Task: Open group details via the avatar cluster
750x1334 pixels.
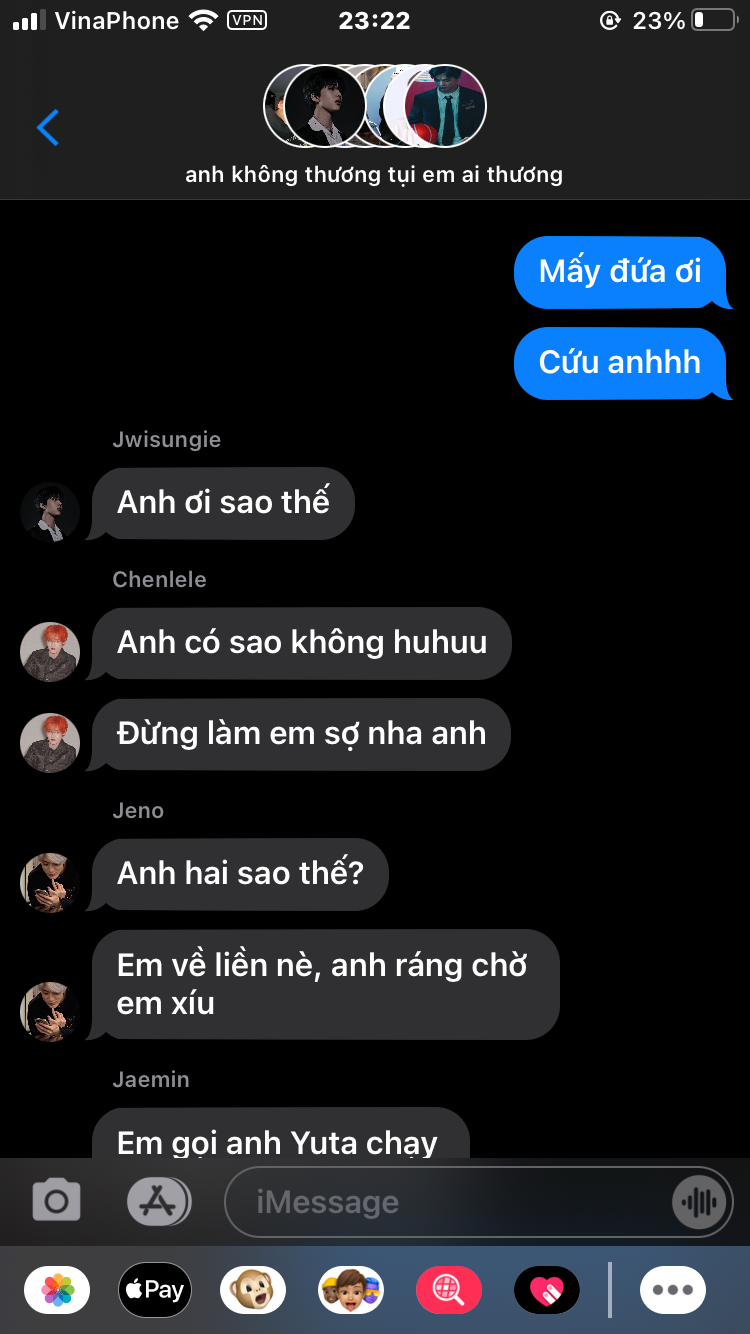Action: [375, 106]
